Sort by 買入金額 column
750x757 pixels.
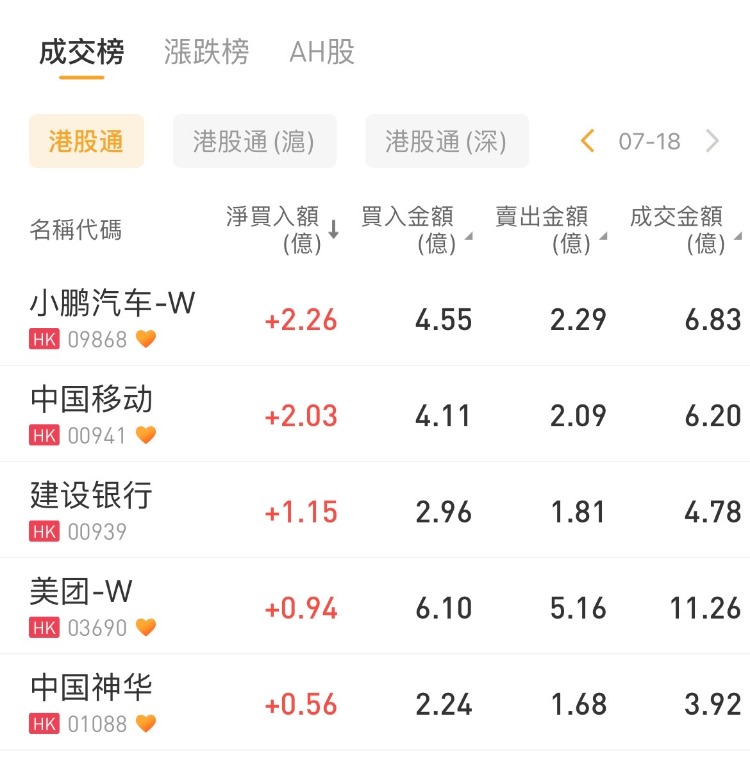(415, 229)
